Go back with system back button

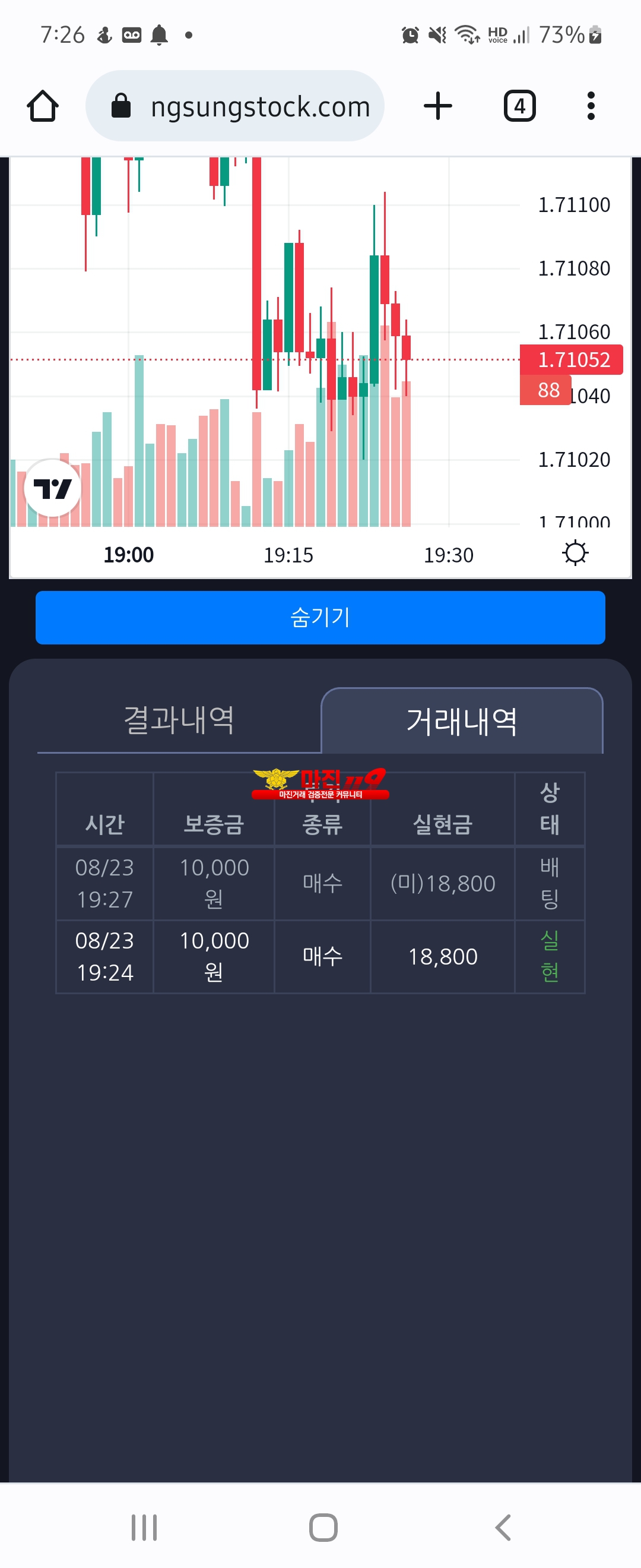pyautogui.click(x=502, y=1527)
